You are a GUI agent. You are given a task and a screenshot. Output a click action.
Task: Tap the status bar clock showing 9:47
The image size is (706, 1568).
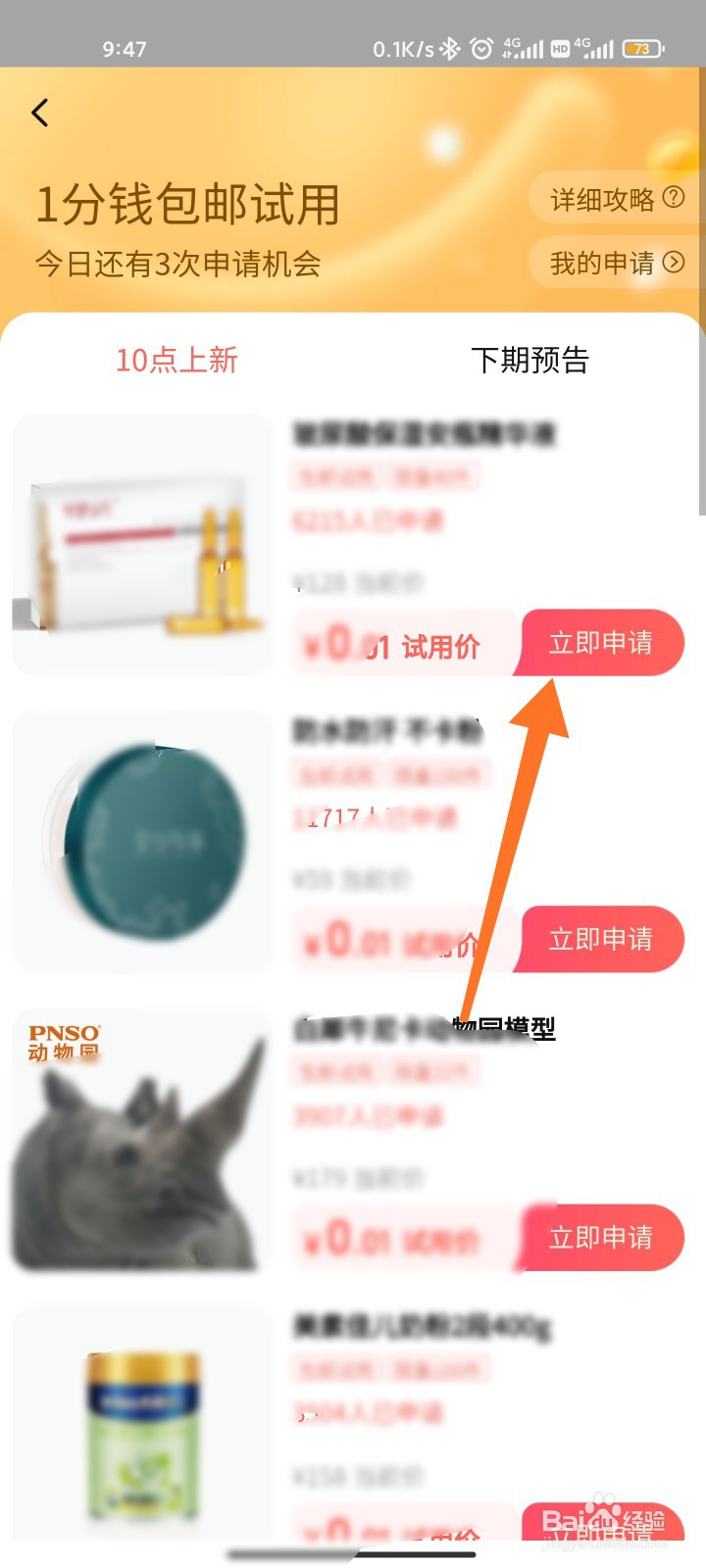[123, 46]
